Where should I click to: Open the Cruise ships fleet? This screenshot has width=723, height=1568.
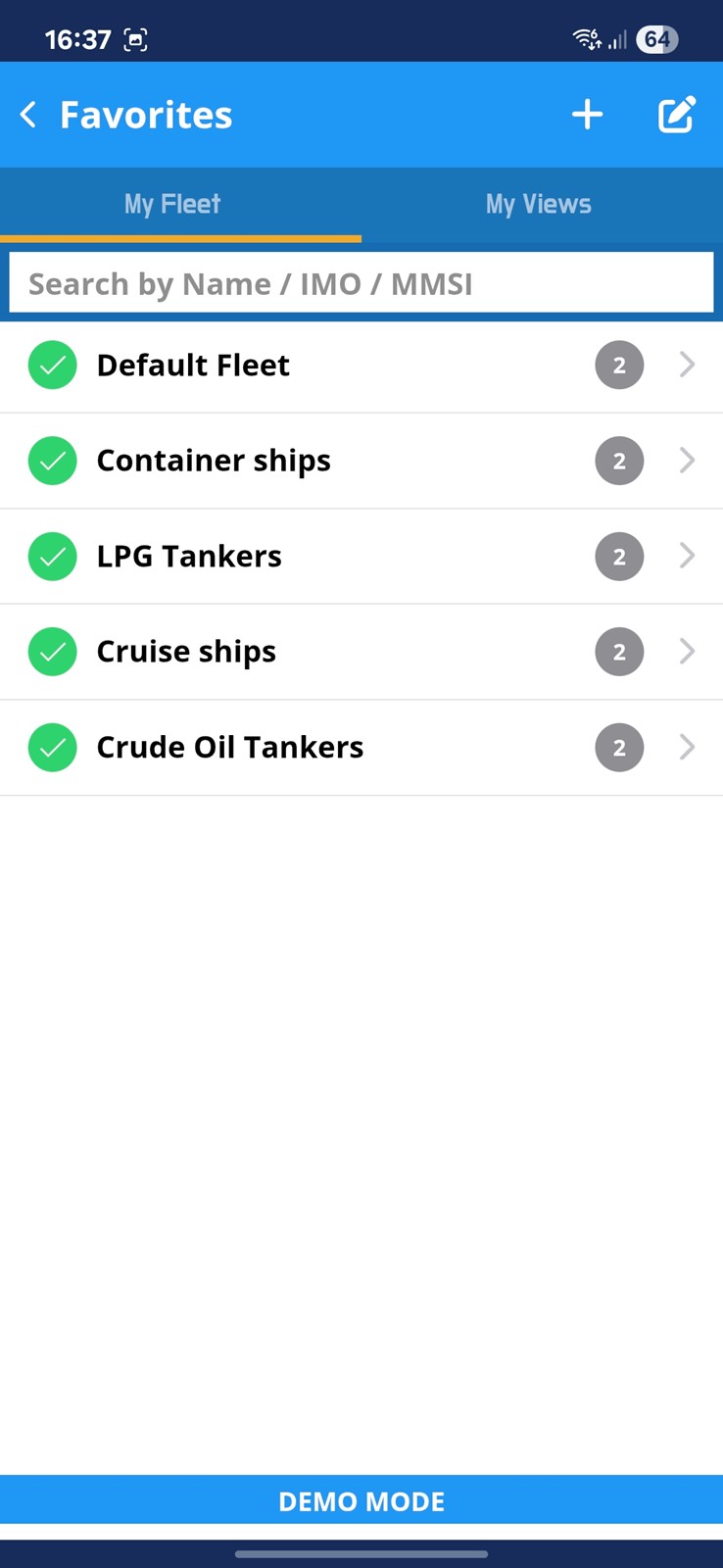point(361,652)
